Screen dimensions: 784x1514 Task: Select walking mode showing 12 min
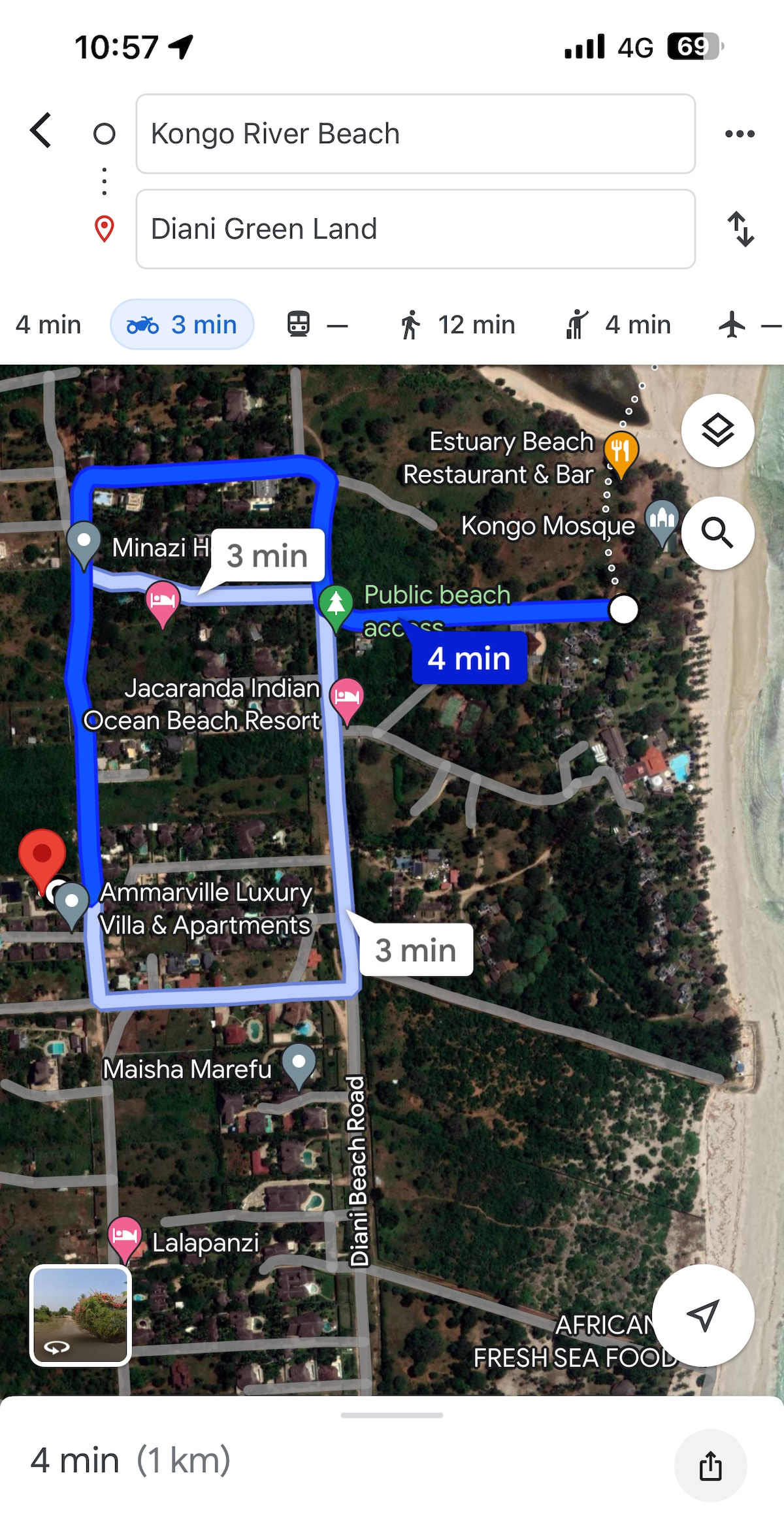(457, 325)
